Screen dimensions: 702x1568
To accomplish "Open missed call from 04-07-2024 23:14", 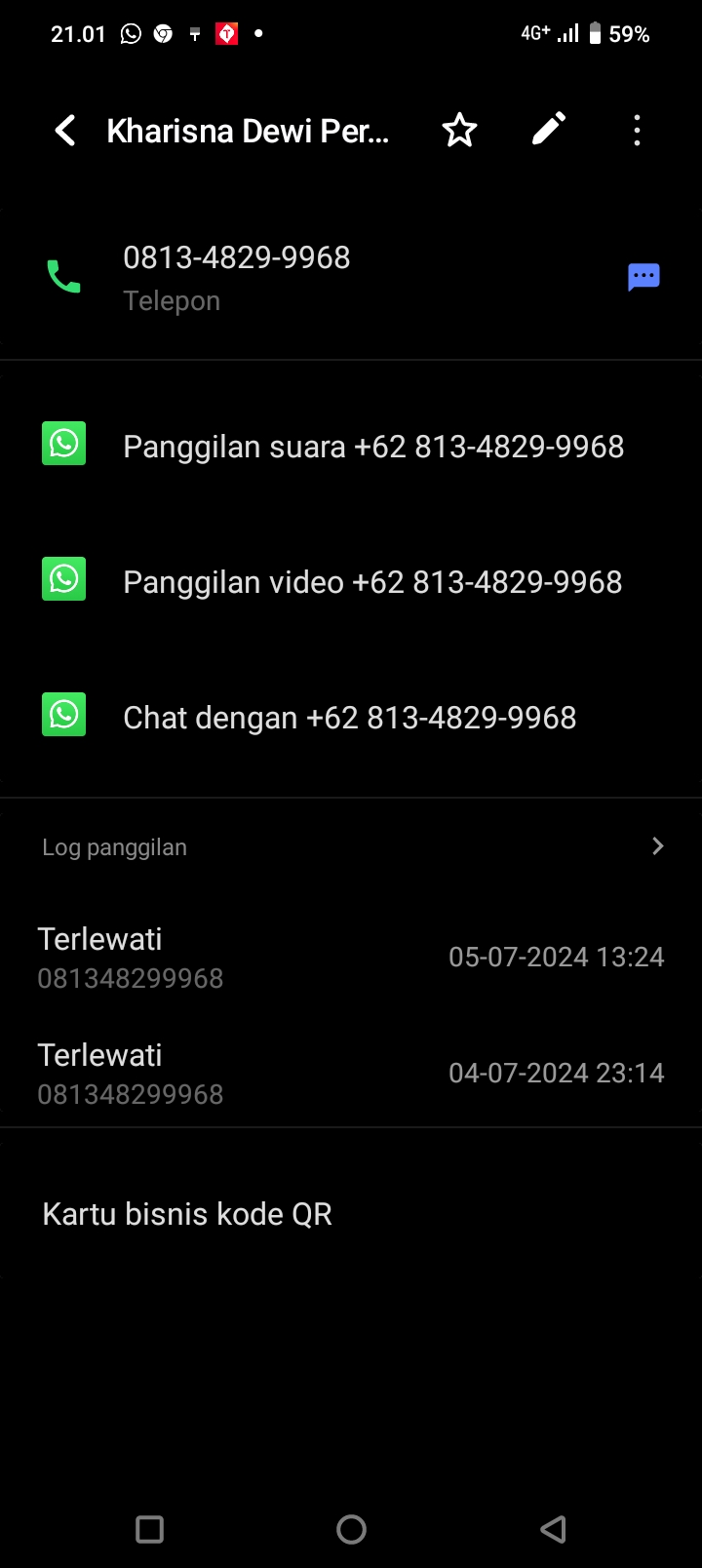I will 351,1073.
